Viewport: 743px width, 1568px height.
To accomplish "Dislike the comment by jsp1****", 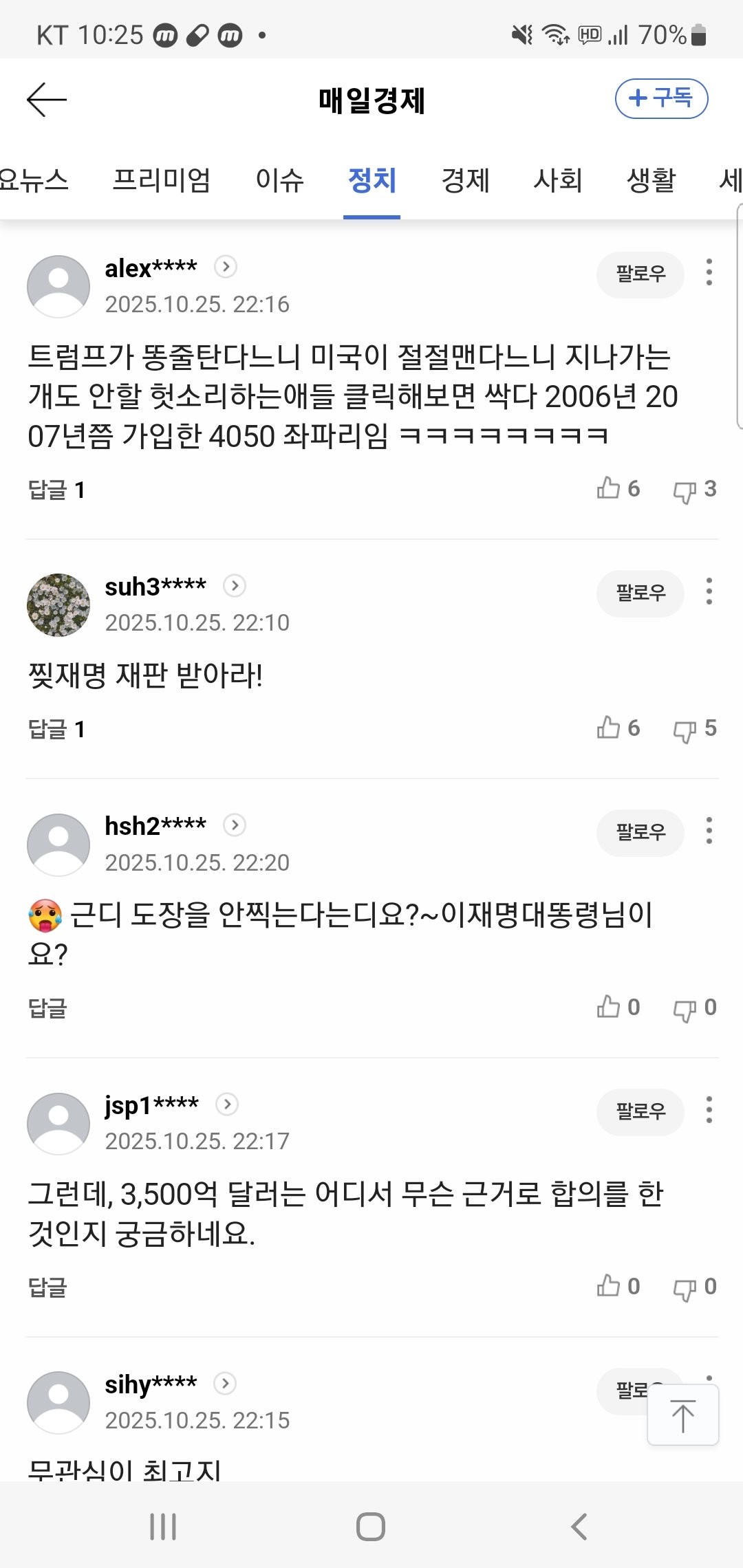I will [693, 1287].
